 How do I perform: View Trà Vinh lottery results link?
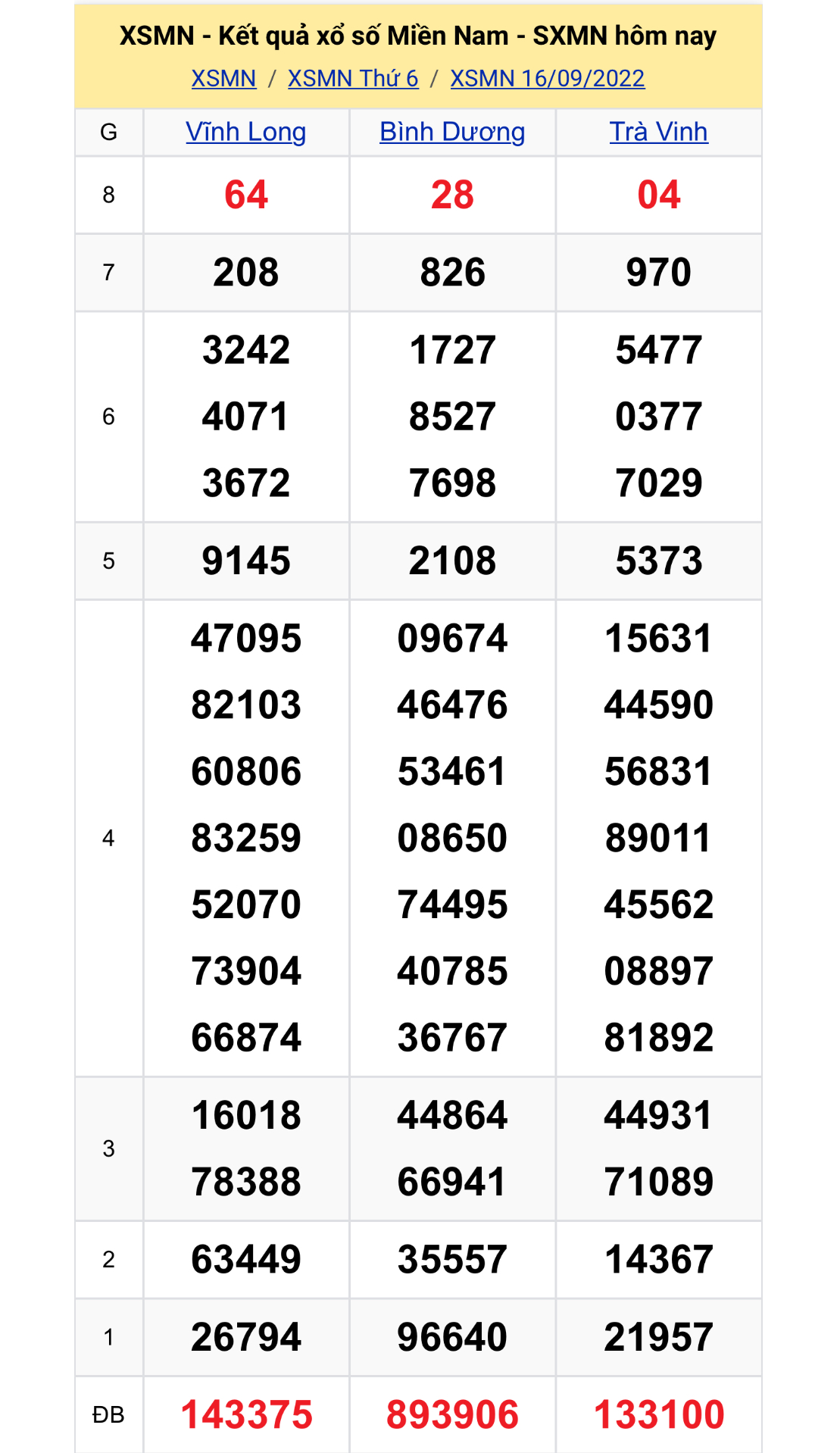[x=658, y=132]
